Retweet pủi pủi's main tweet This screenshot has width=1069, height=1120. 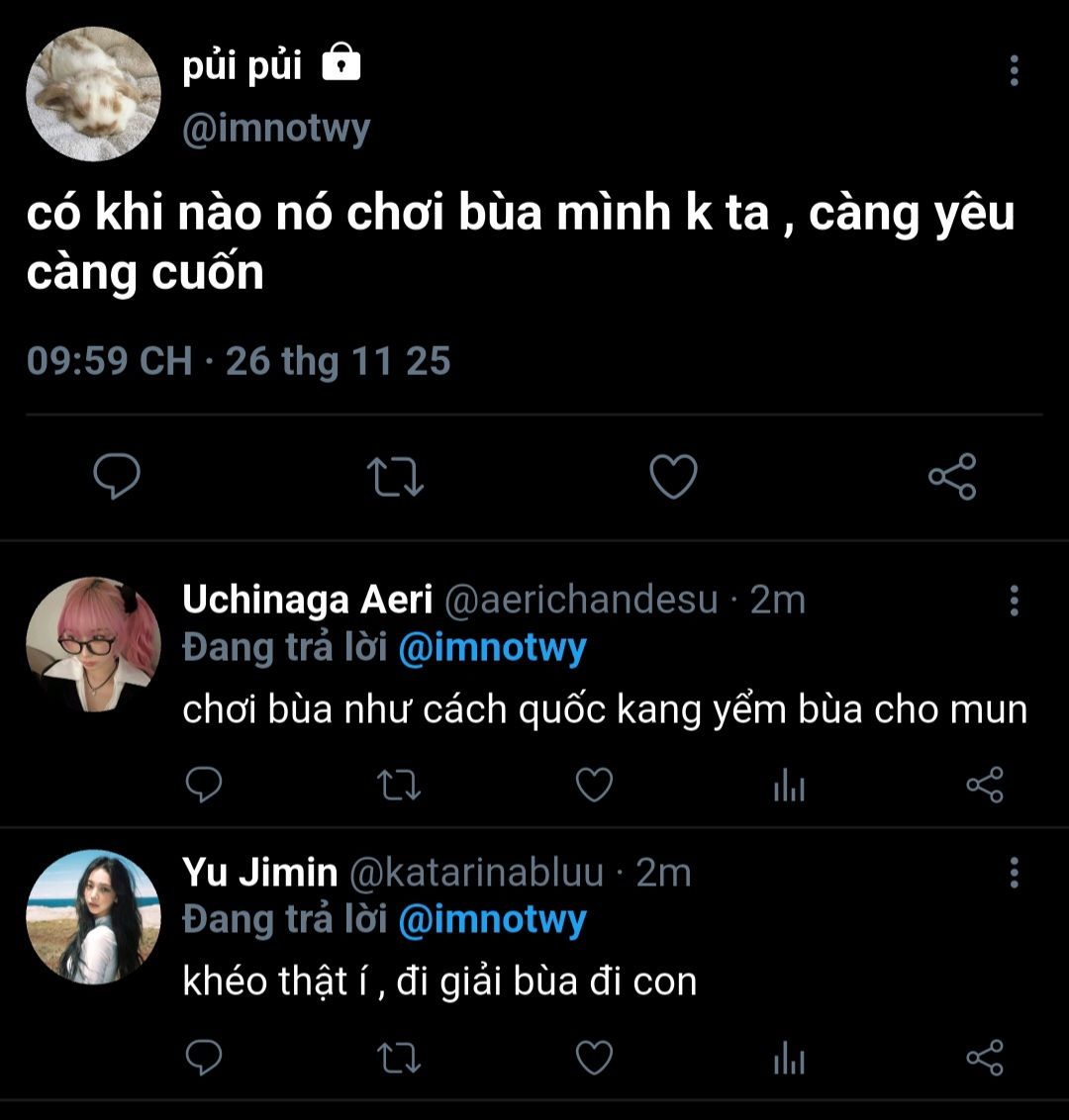[395, 478]
